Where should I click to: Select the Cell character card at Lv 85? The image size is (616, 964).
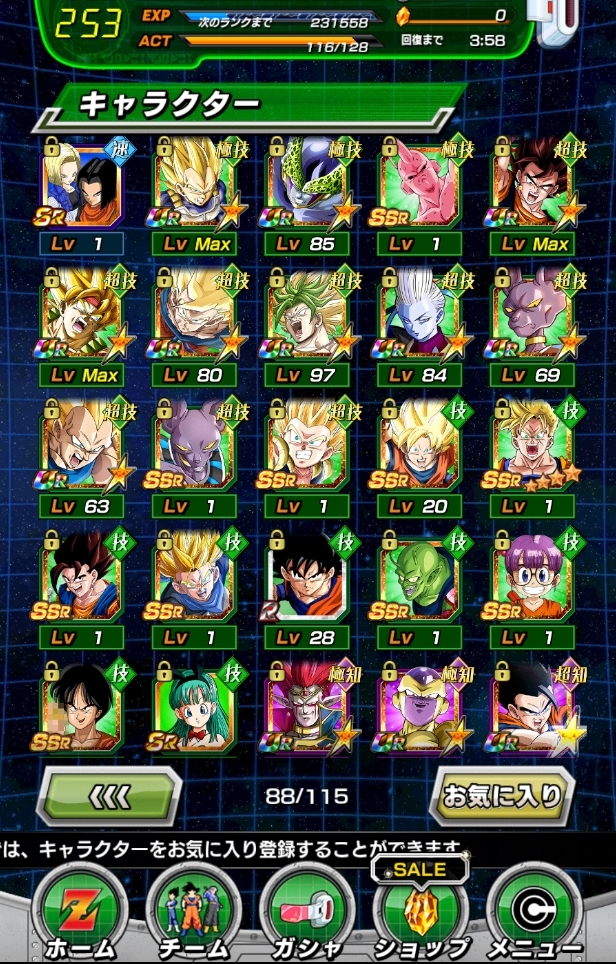pyautogui.click(x=307, y=186)
